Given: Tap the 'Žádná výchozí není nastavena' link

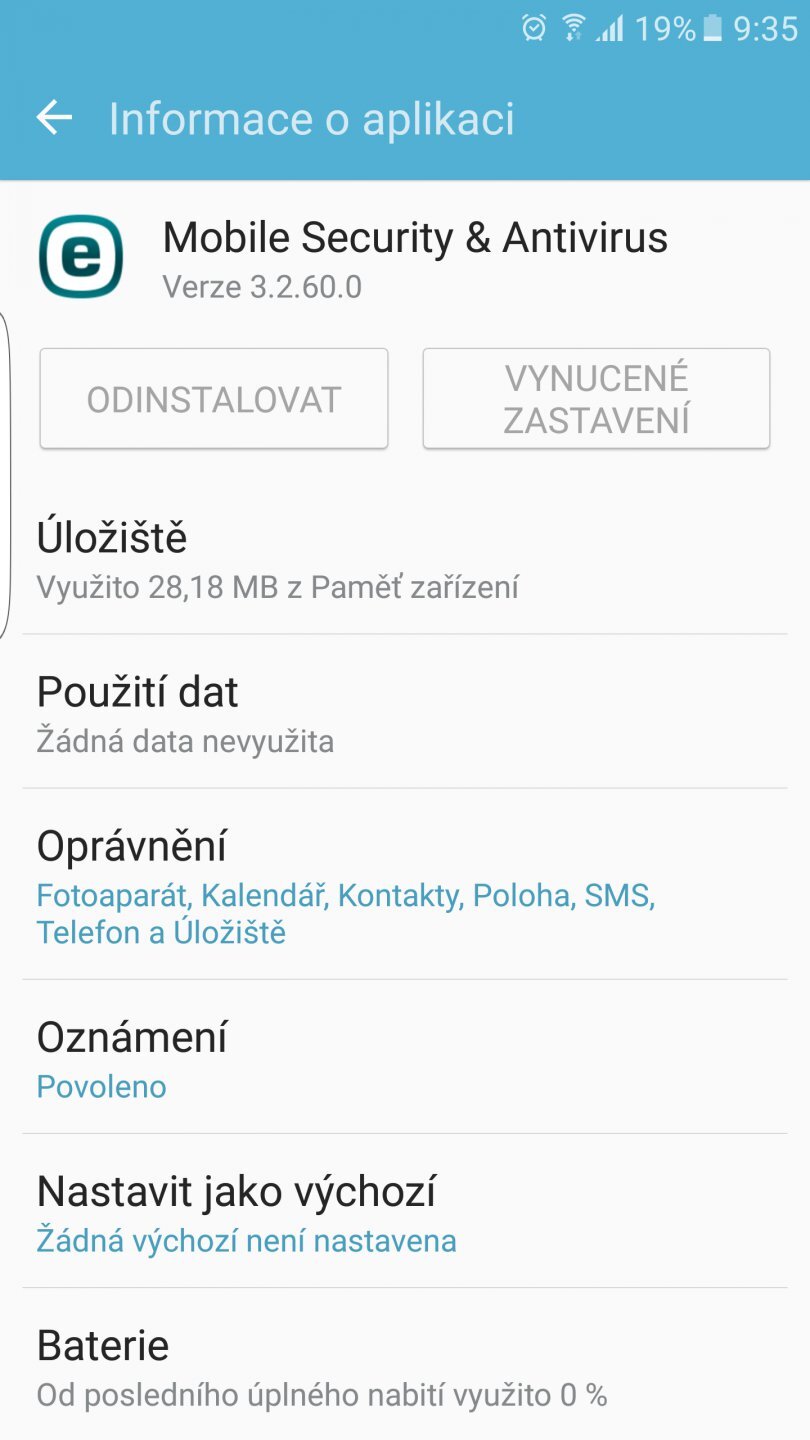Looking at the screenshot, I should pyautogui.click(x=245, y=1240).
